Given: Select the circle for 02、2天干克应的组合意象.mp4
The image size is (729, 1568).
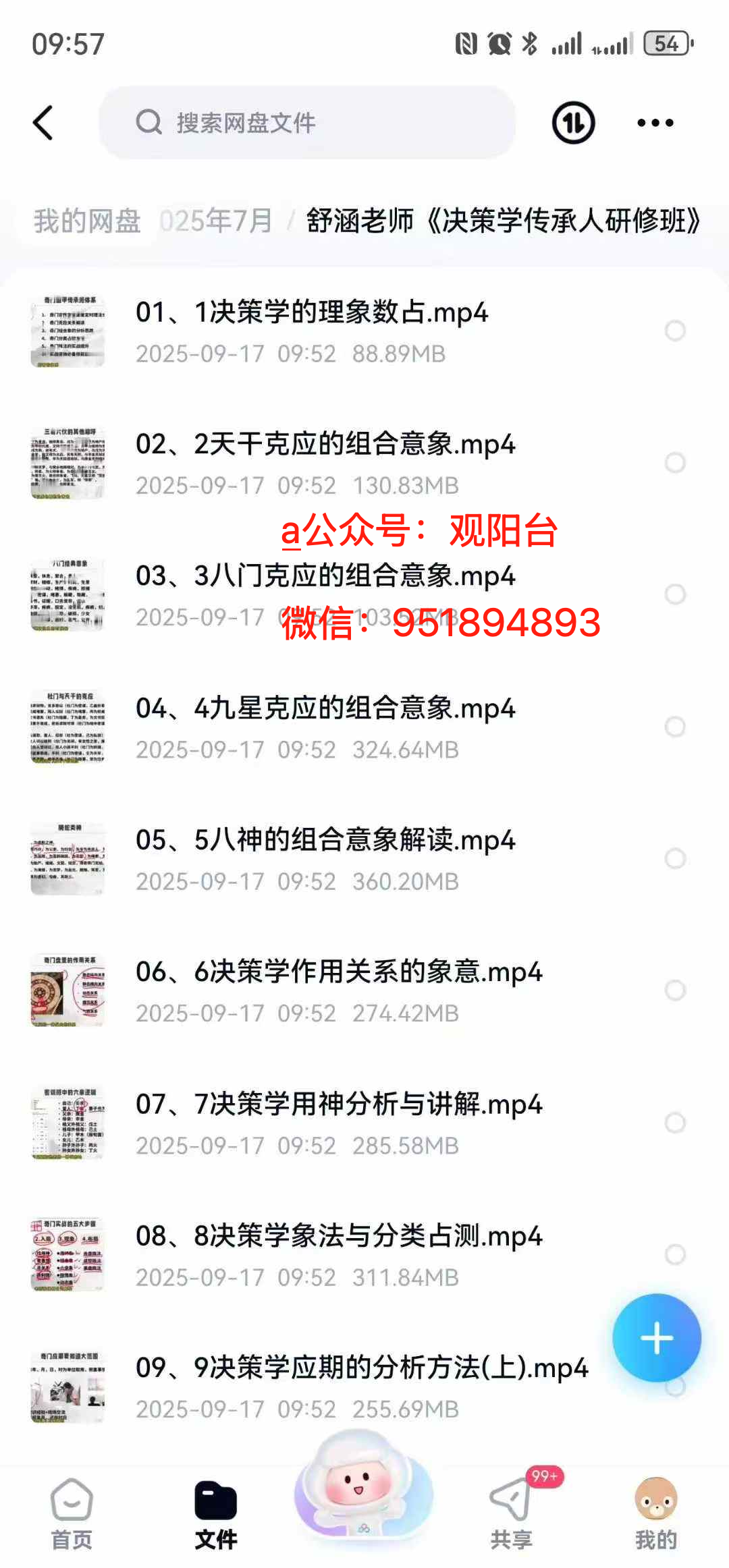Looking at the screenshot, I should click(675, 463).
